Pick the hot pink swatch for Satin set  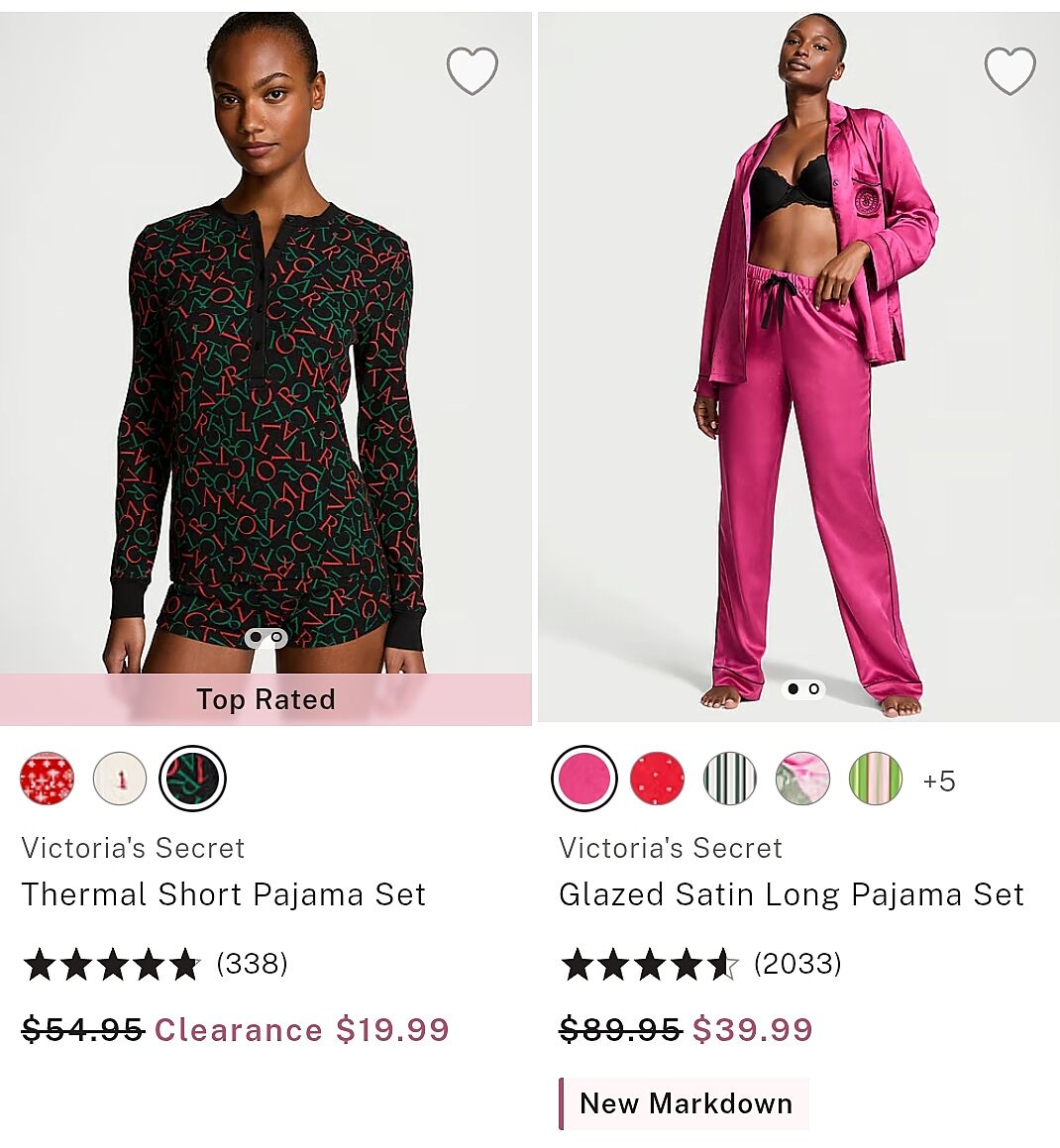pos(584,779)
